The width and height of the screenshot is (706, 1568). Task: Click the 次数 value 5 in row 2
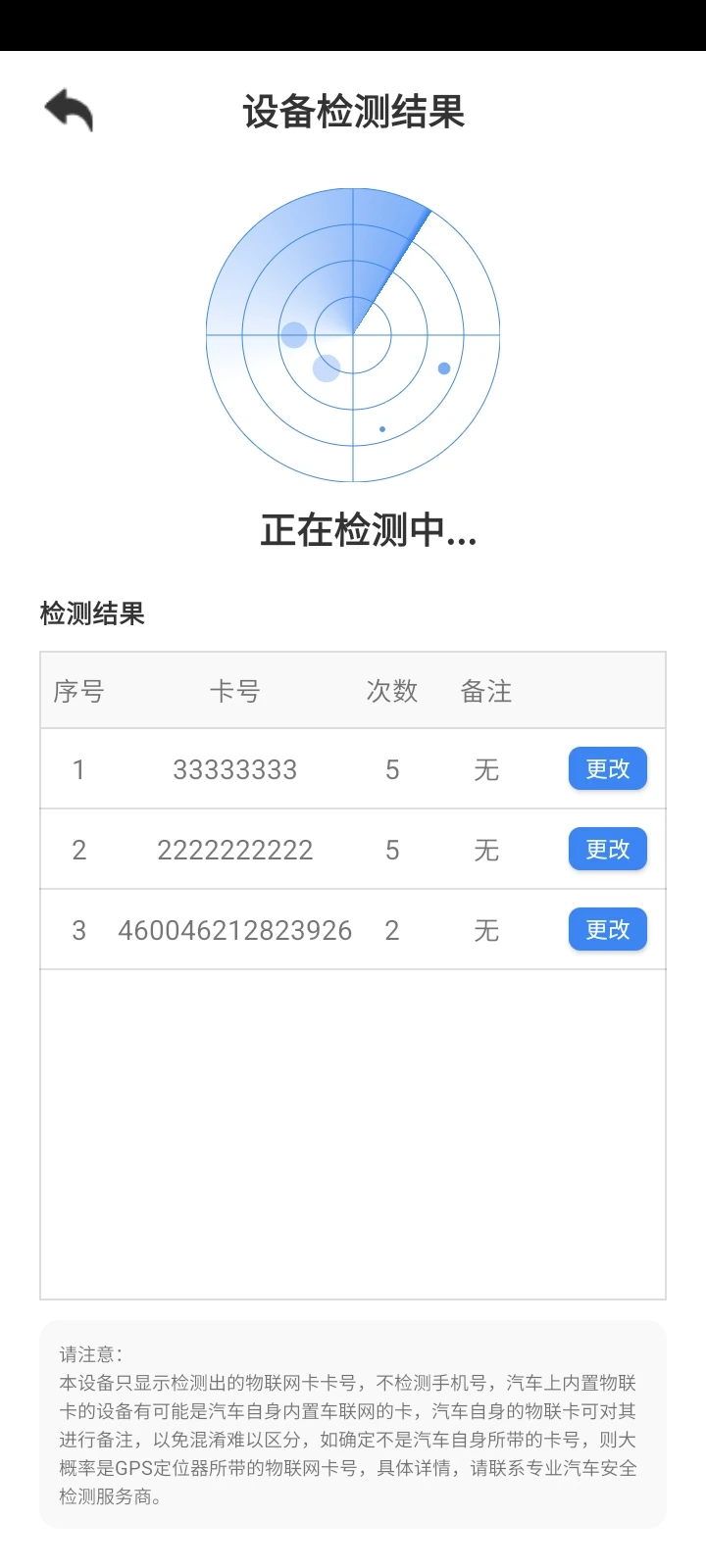391,850
